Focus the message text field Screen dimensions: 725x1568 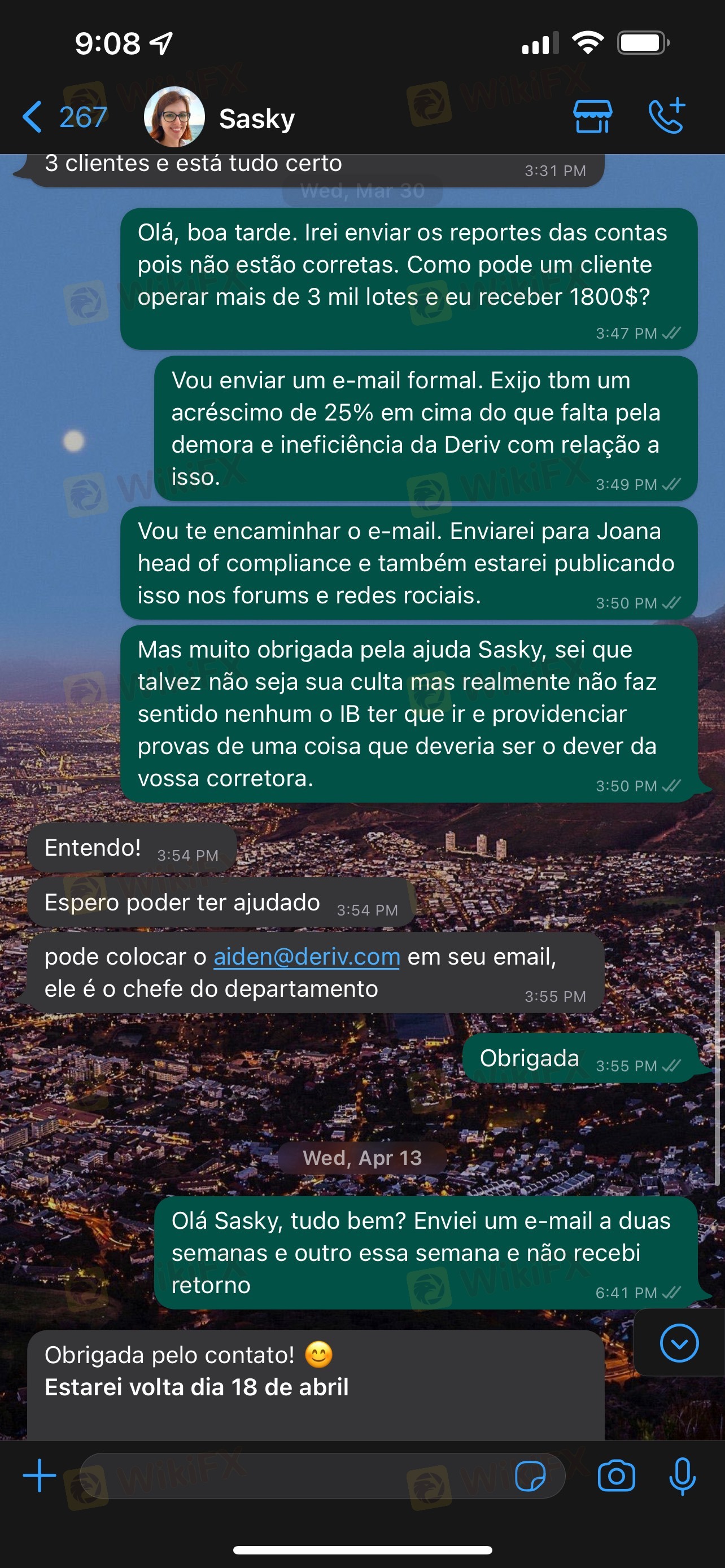point(292,1475)
